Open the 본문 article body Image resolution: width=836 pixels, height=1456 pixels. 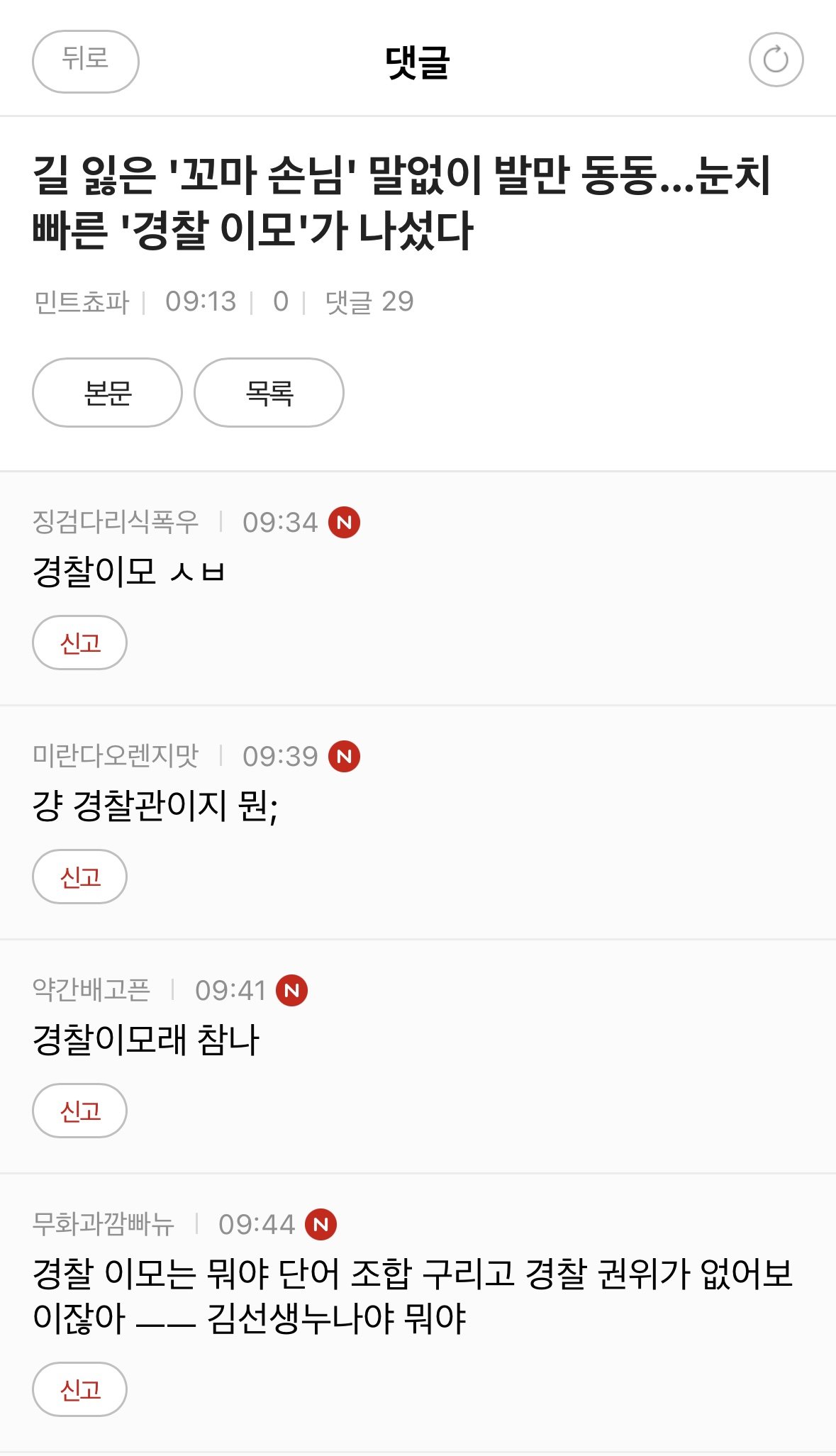point(107,392)
